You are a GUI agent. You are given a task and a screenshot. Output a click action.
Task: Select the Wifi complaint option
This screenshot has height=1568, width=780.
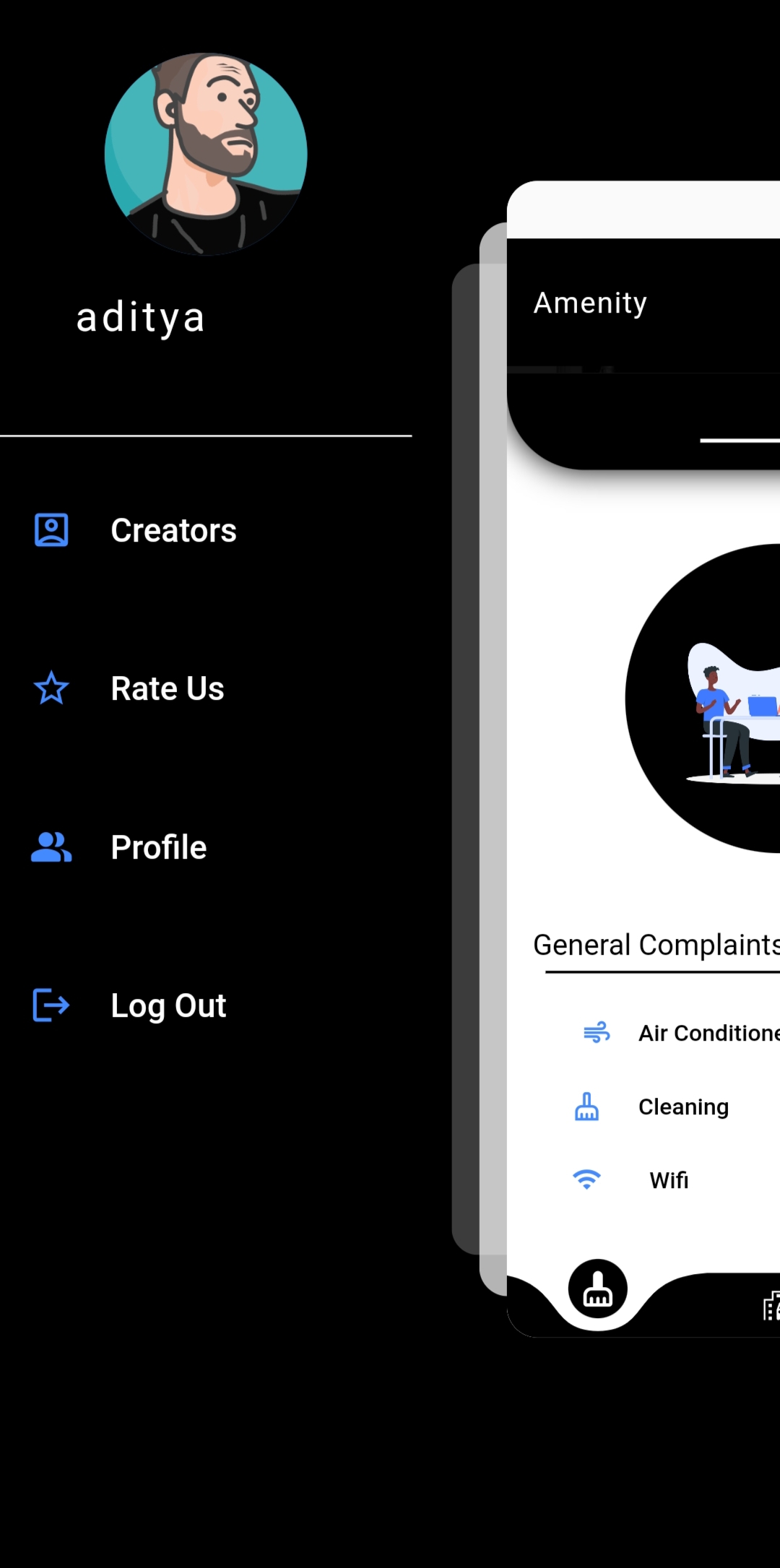(x=668, y=1180)
